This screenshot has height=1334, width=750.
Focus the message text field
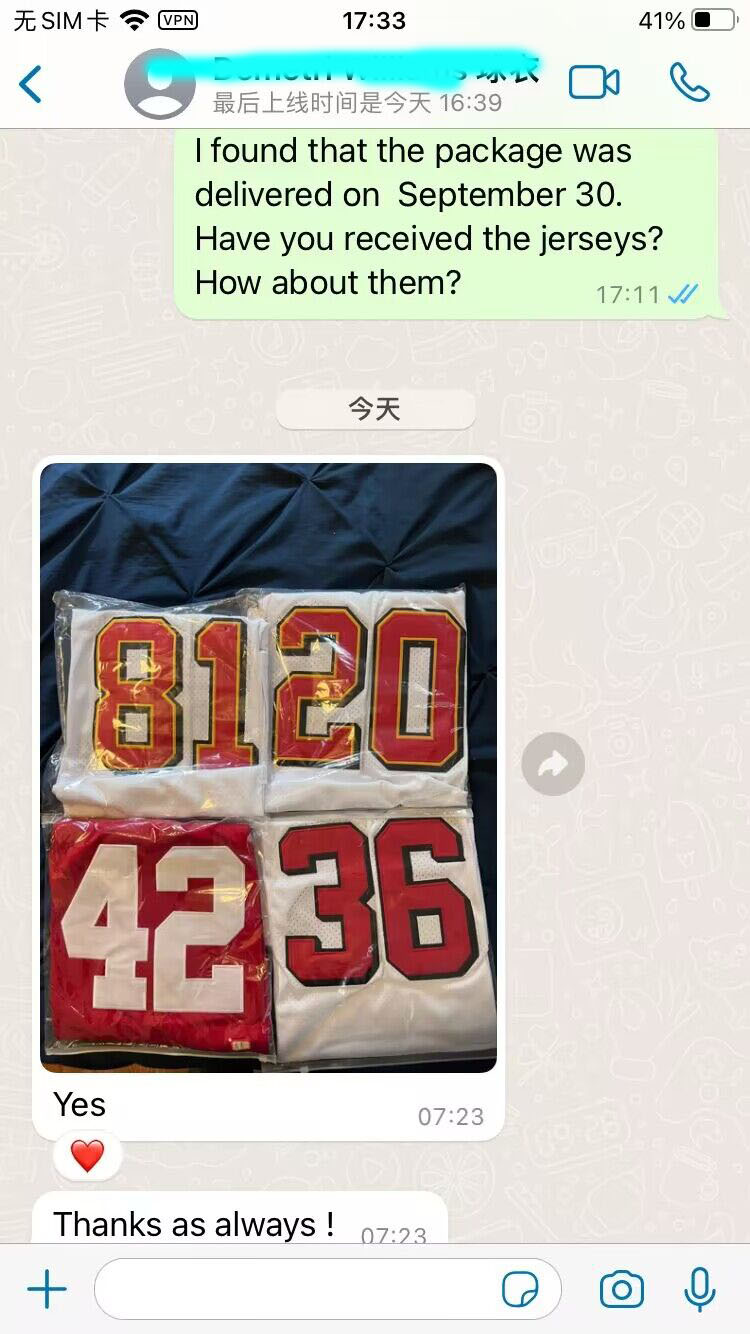tap(300, 1290)
